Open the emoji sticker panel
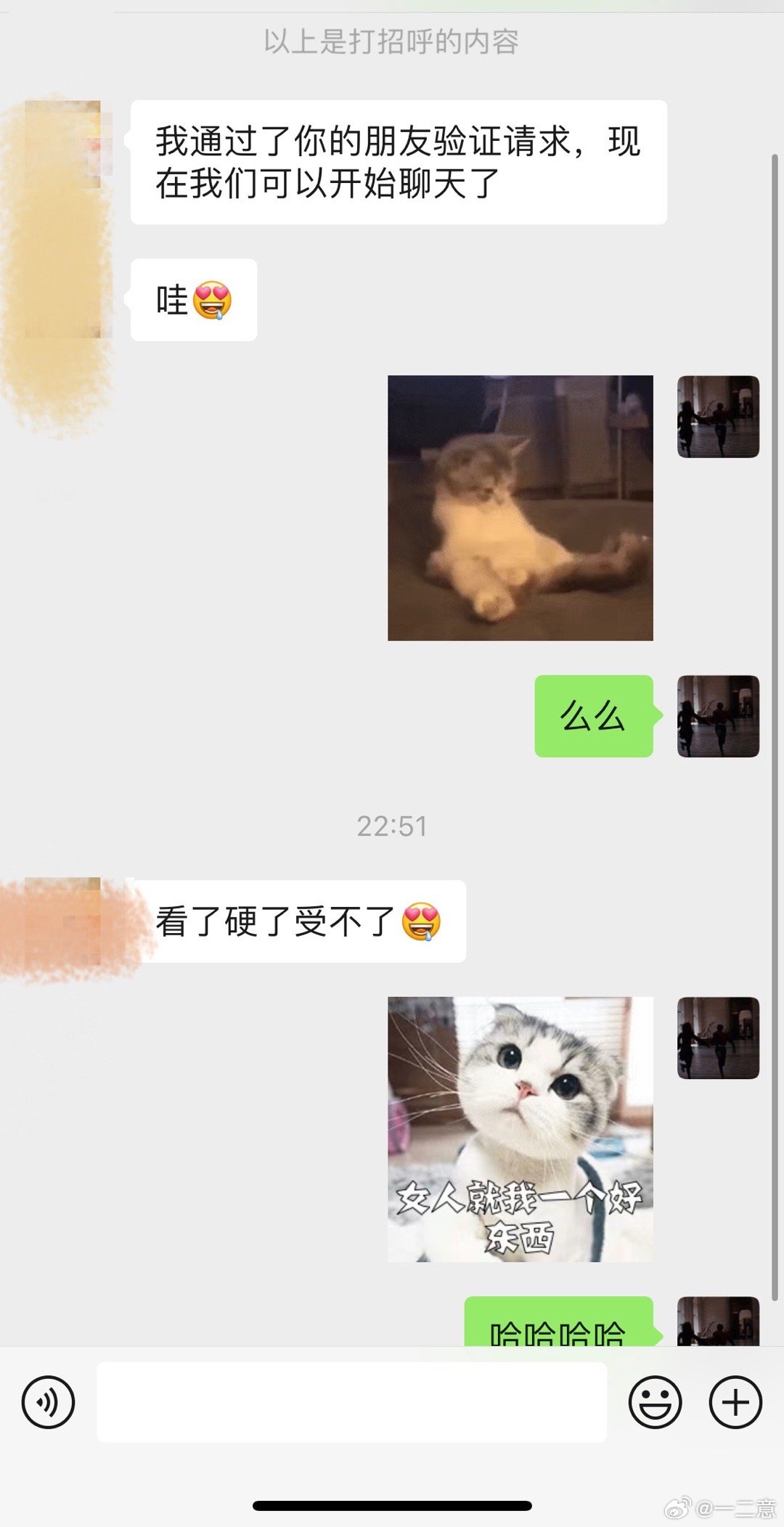Screen dimensions: 784x1527 655,1402
